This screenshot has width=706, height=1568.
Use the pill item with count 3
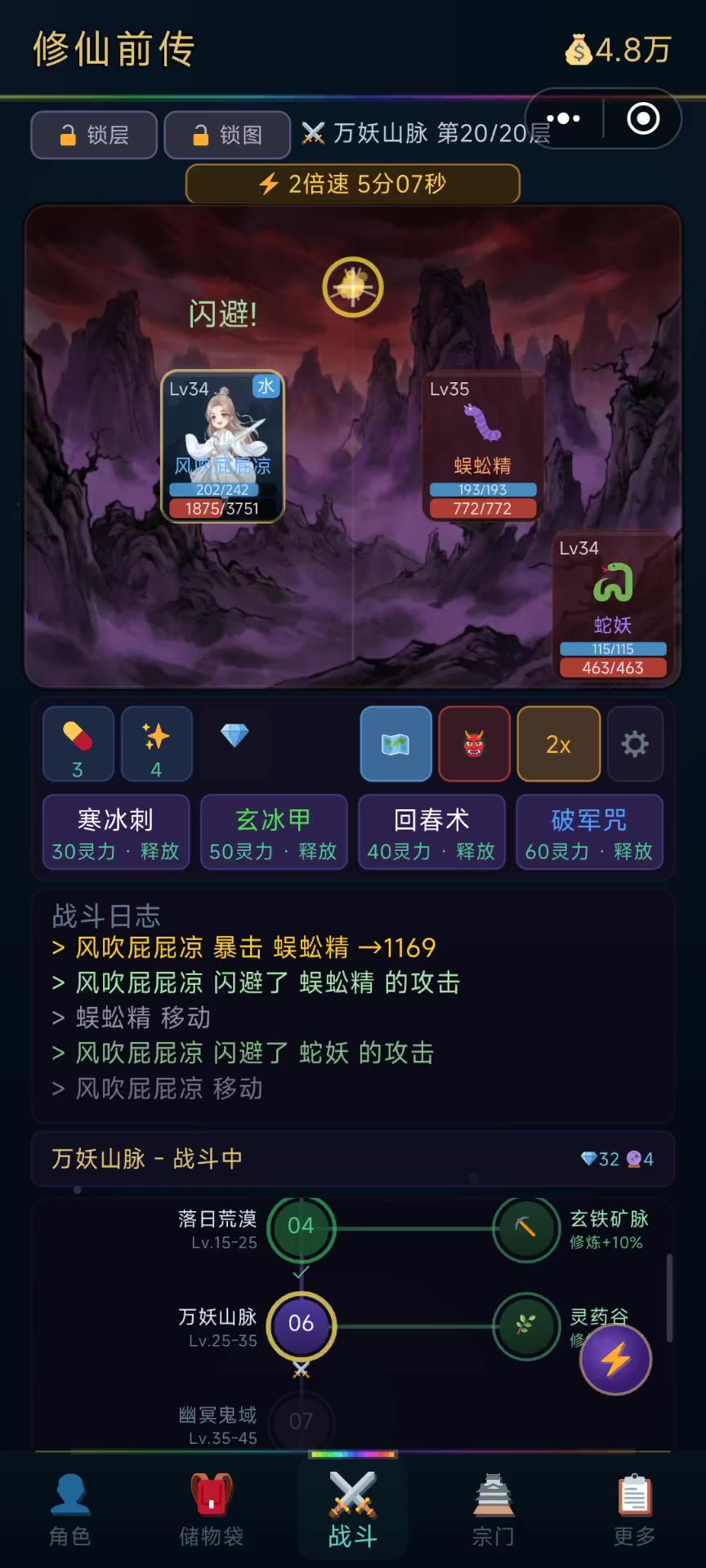click(x=78, y=744)
